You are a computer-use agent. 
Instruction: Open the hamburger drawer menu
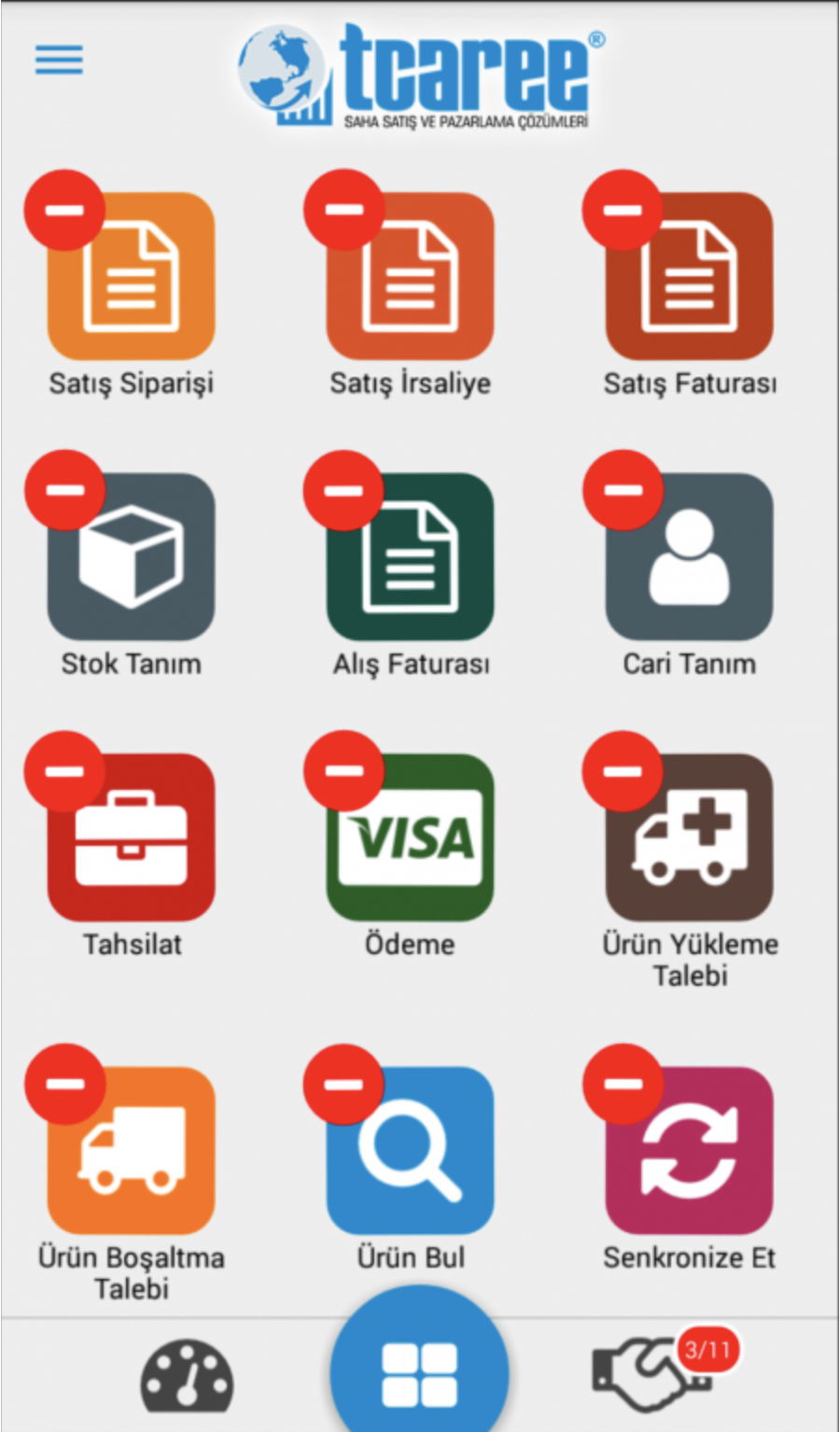click(59, 60)
